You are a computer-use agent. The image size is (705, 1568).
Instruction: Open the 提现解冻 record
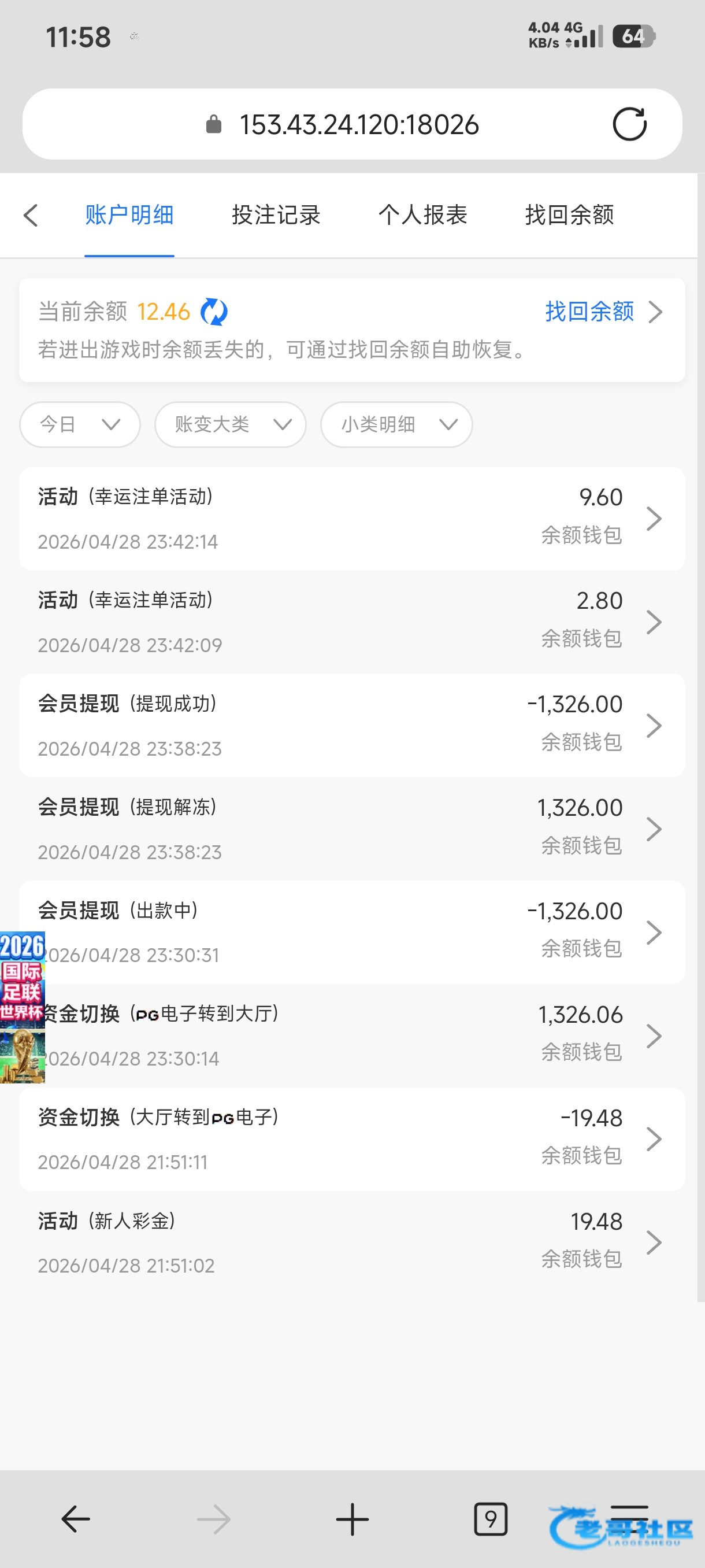click(352, 829)
